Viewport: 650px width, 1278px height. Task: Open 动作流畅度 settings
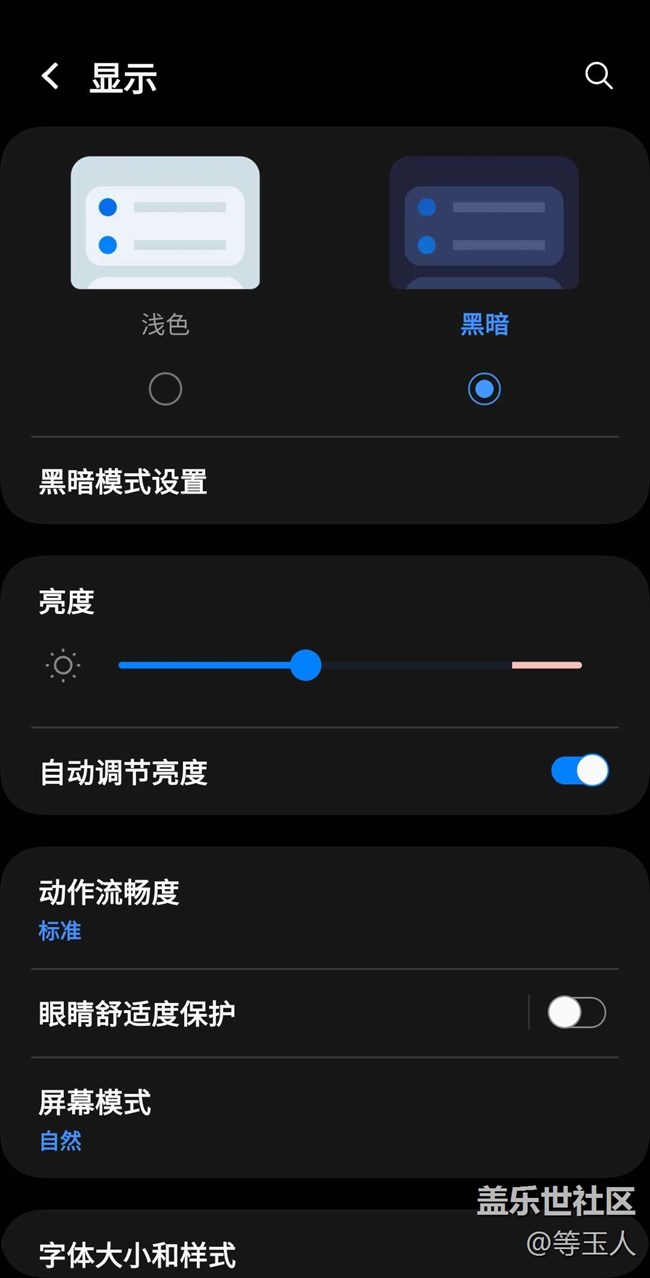pos(109,908)
